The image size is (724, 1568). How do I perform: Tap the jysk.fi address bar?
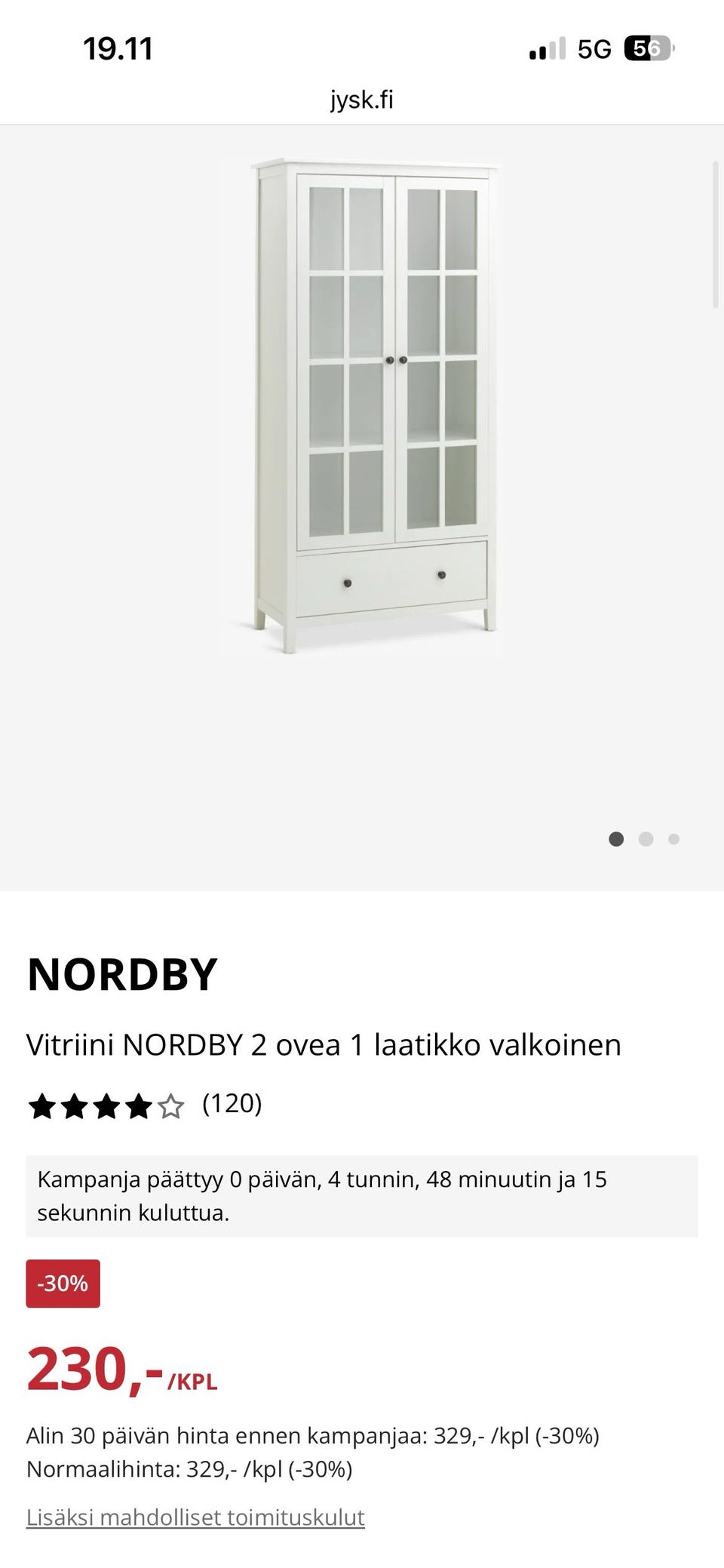coord(362,100)
